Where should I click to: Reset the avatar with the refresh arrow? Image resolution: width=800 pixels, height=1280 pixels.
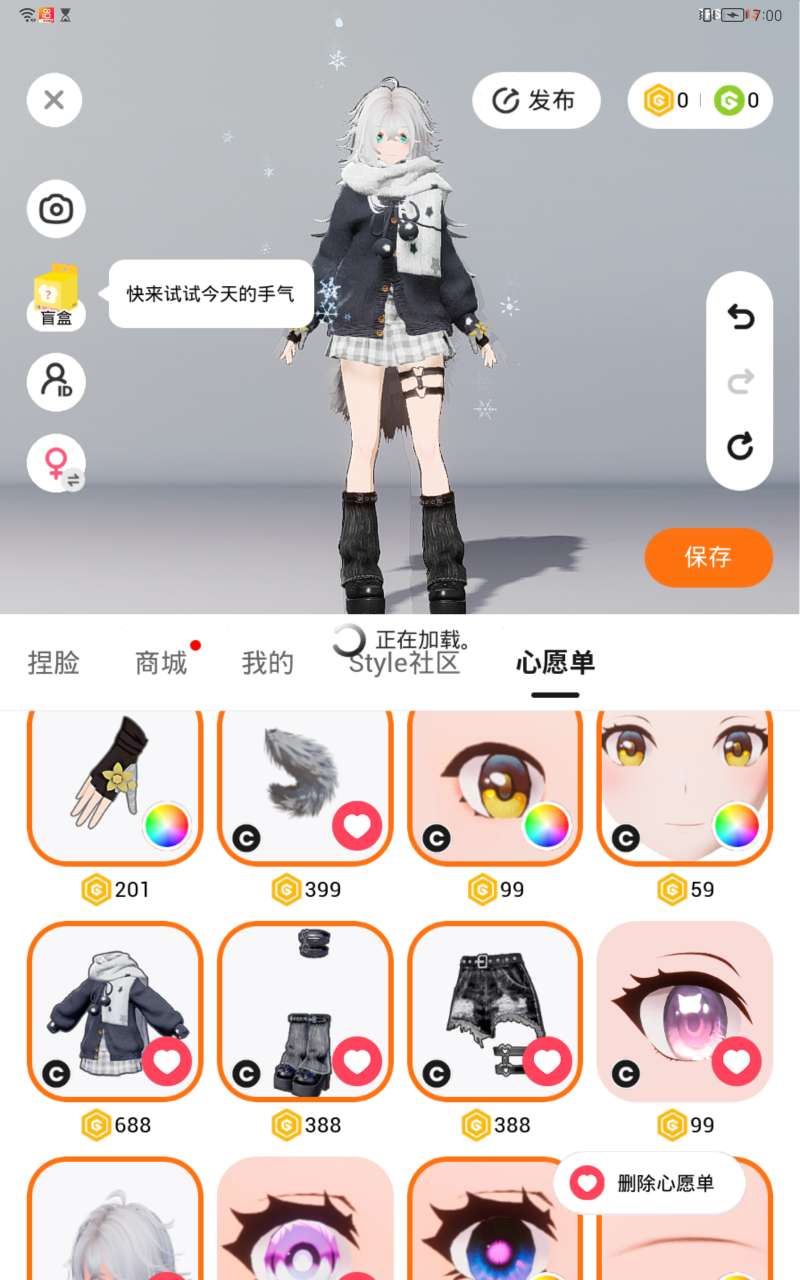click(x=740, y=445)
